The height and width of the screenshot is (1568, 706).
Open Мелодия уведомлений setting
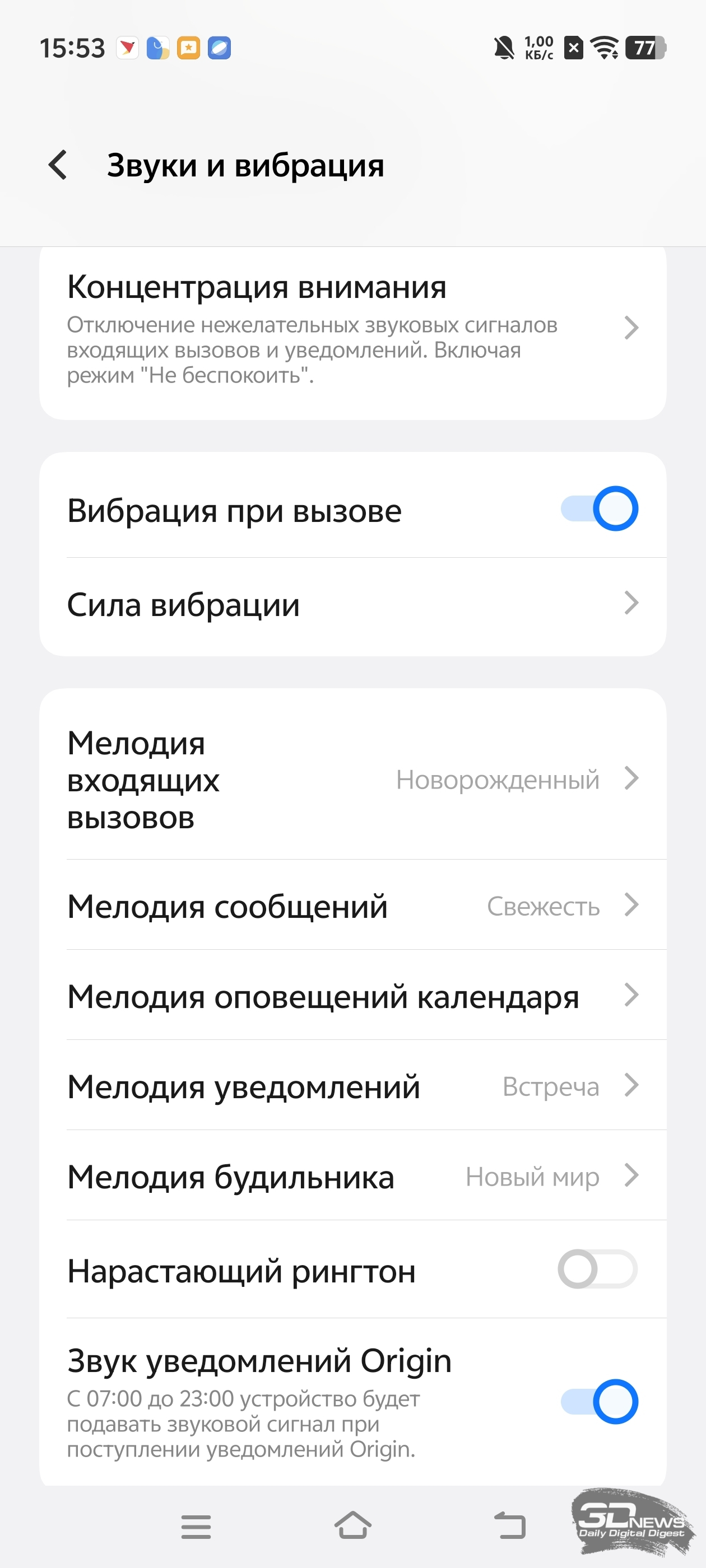[352, 1086]
